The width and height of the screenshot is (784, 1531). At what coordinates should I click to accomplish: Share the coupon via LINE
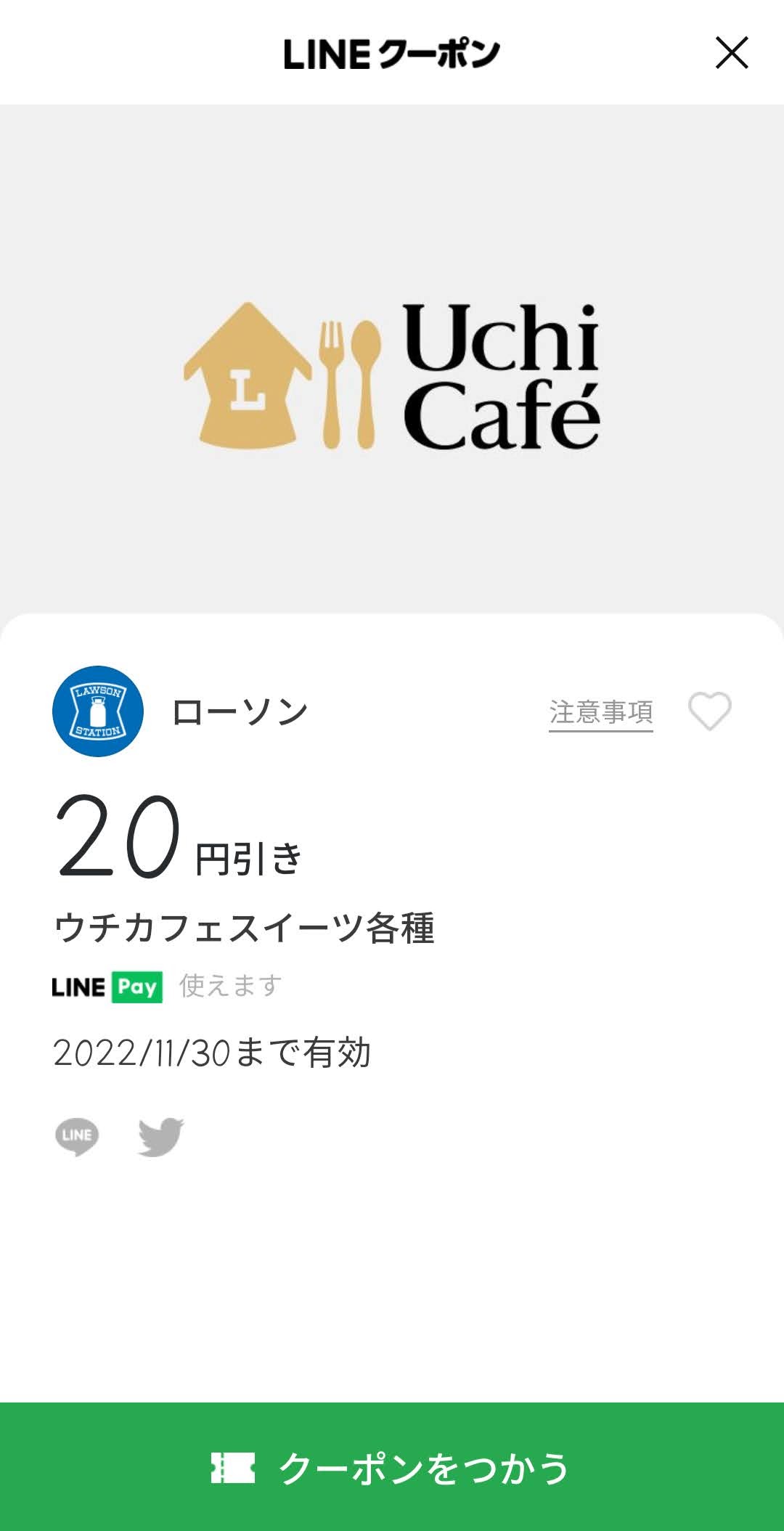pyautogui.click(x=77, y=1136)
